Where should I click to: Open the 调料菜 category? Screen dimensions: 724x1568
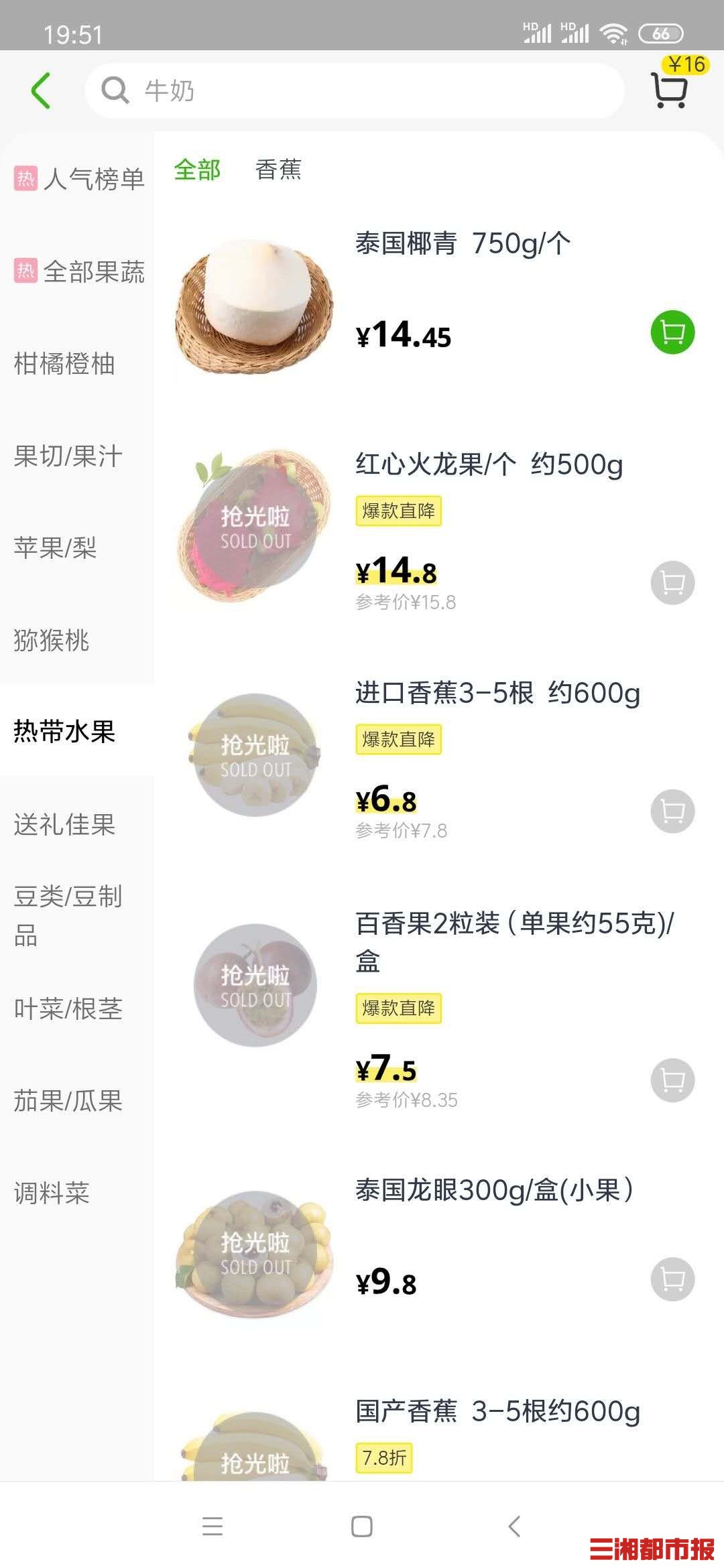pyautogui.click(x=50, y=1194)
